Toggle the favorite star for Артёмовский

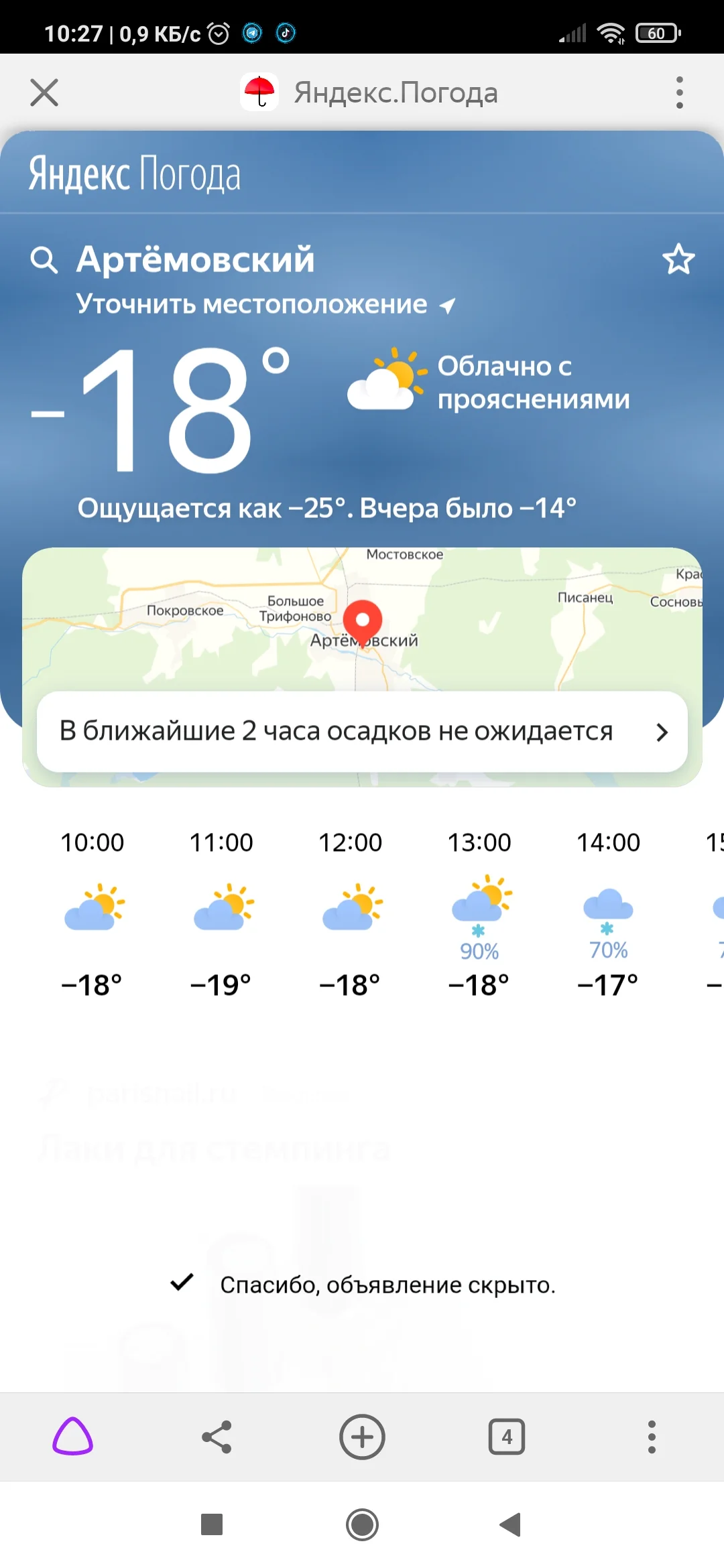pos(679,260)
